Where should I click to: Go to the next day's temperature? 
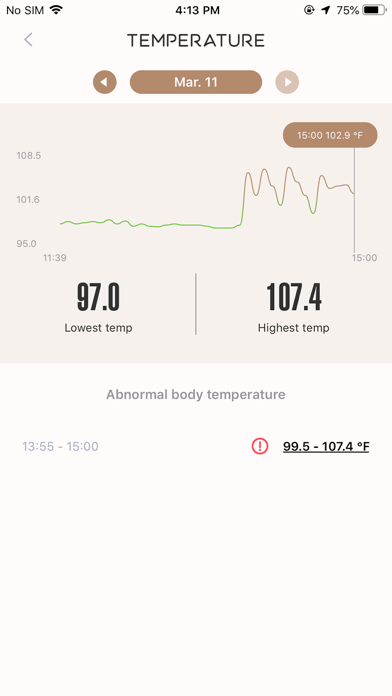coord(287,82)
